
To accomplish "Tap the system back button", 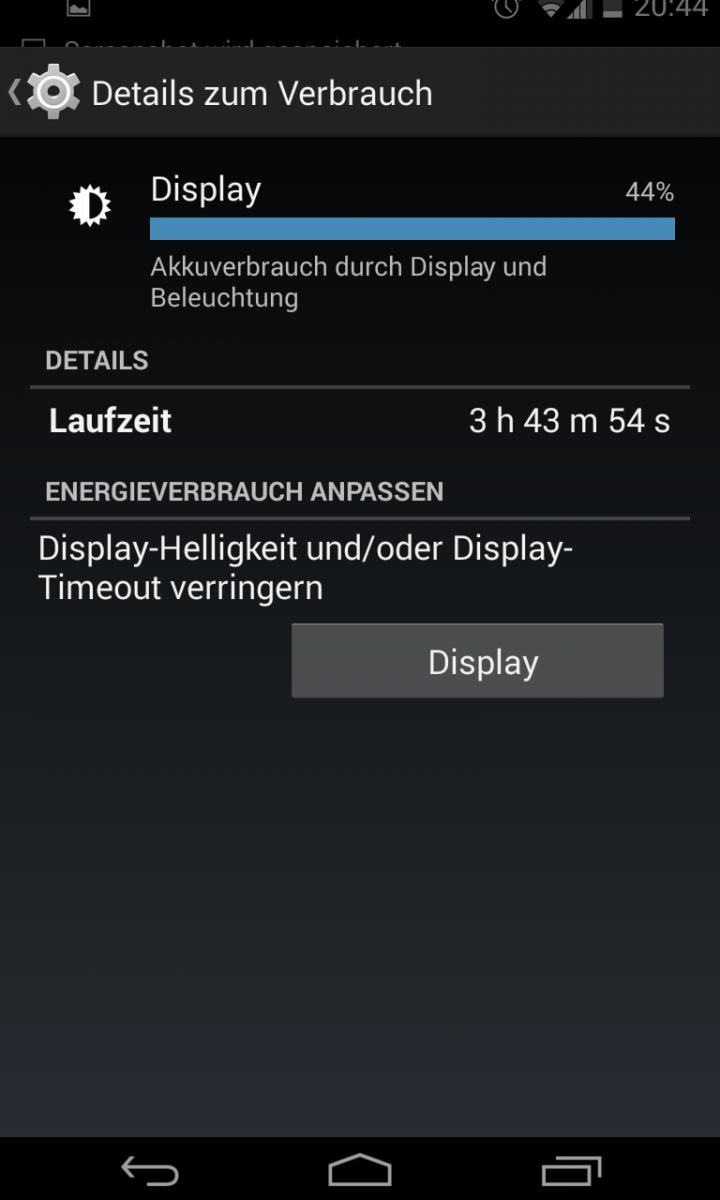I will 150,1169.
